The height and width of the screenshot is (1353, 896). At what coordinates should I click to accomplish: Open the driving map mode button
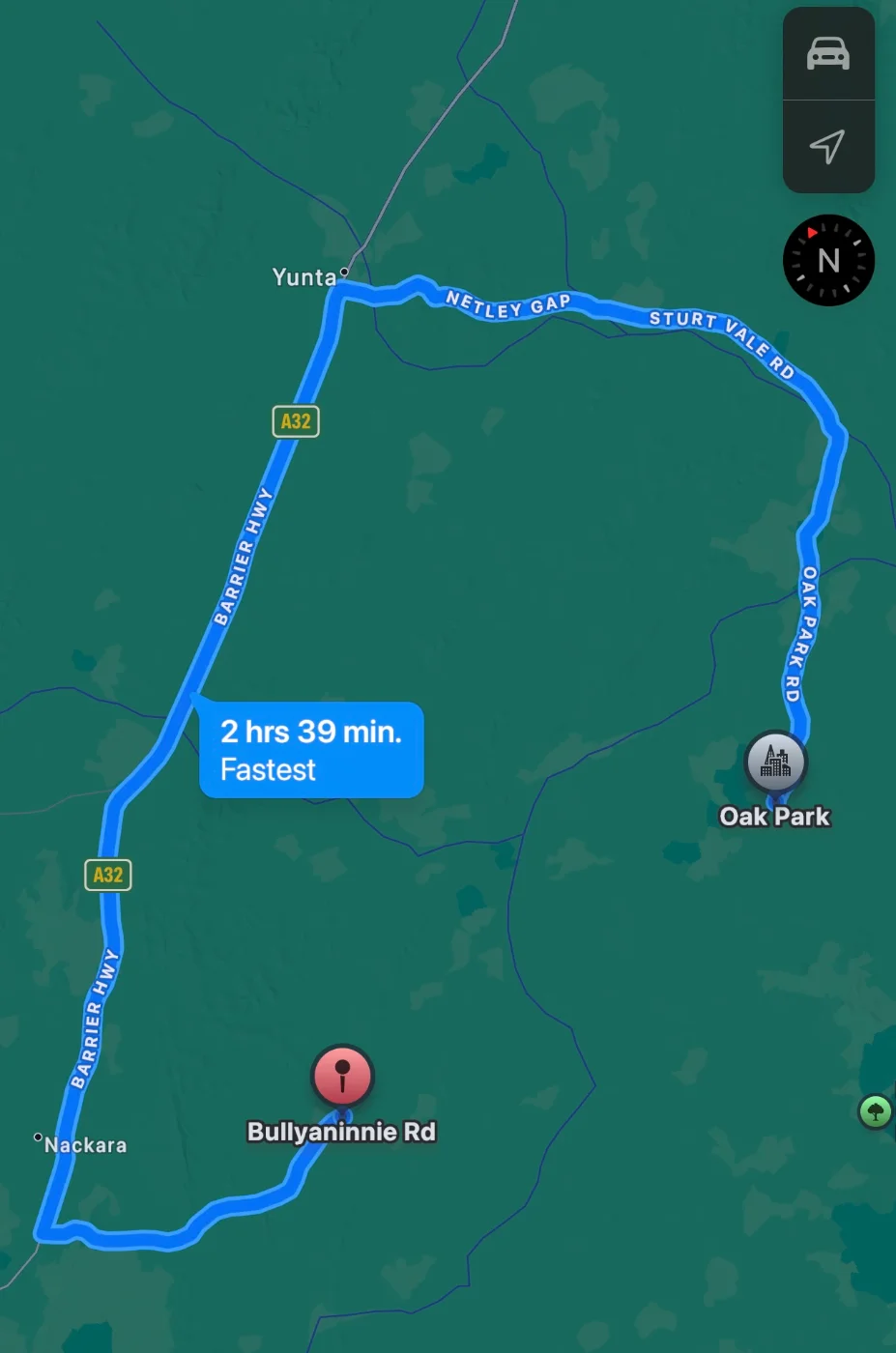pos(828,54)
